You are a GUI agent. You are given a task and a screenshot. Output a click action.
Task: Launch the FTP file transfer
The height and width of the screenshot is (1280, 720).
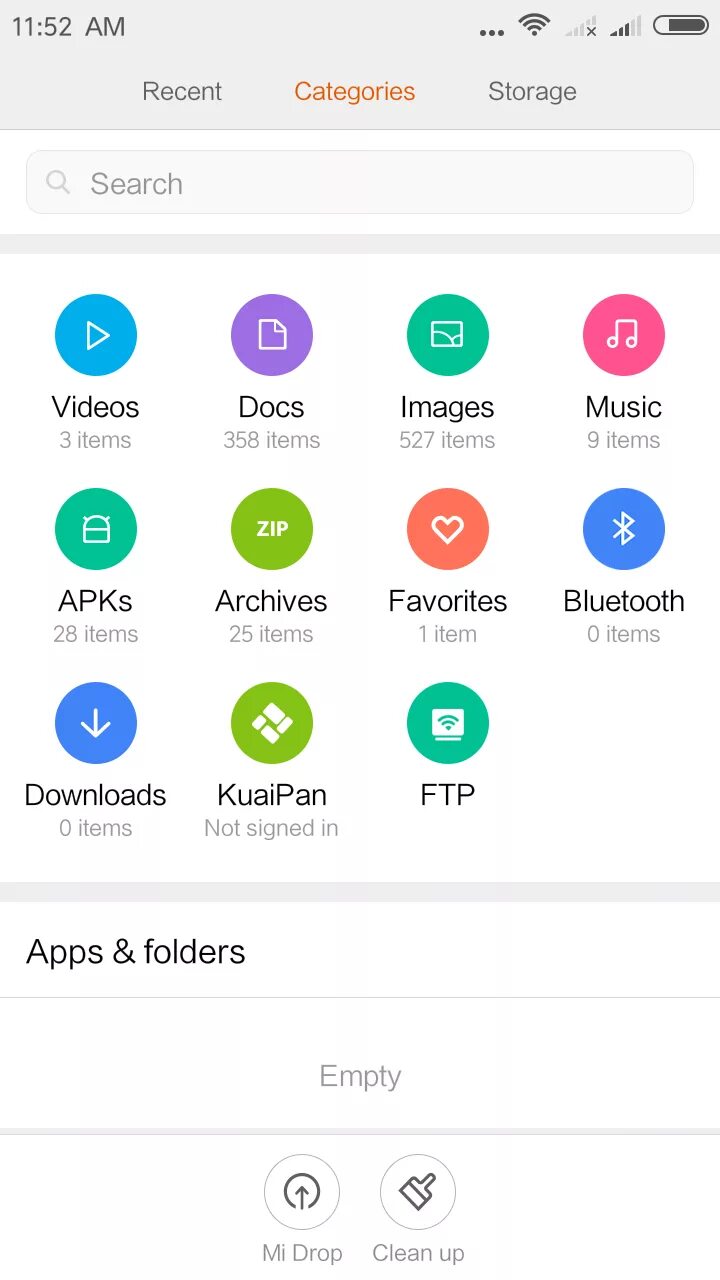coord(448,723)
